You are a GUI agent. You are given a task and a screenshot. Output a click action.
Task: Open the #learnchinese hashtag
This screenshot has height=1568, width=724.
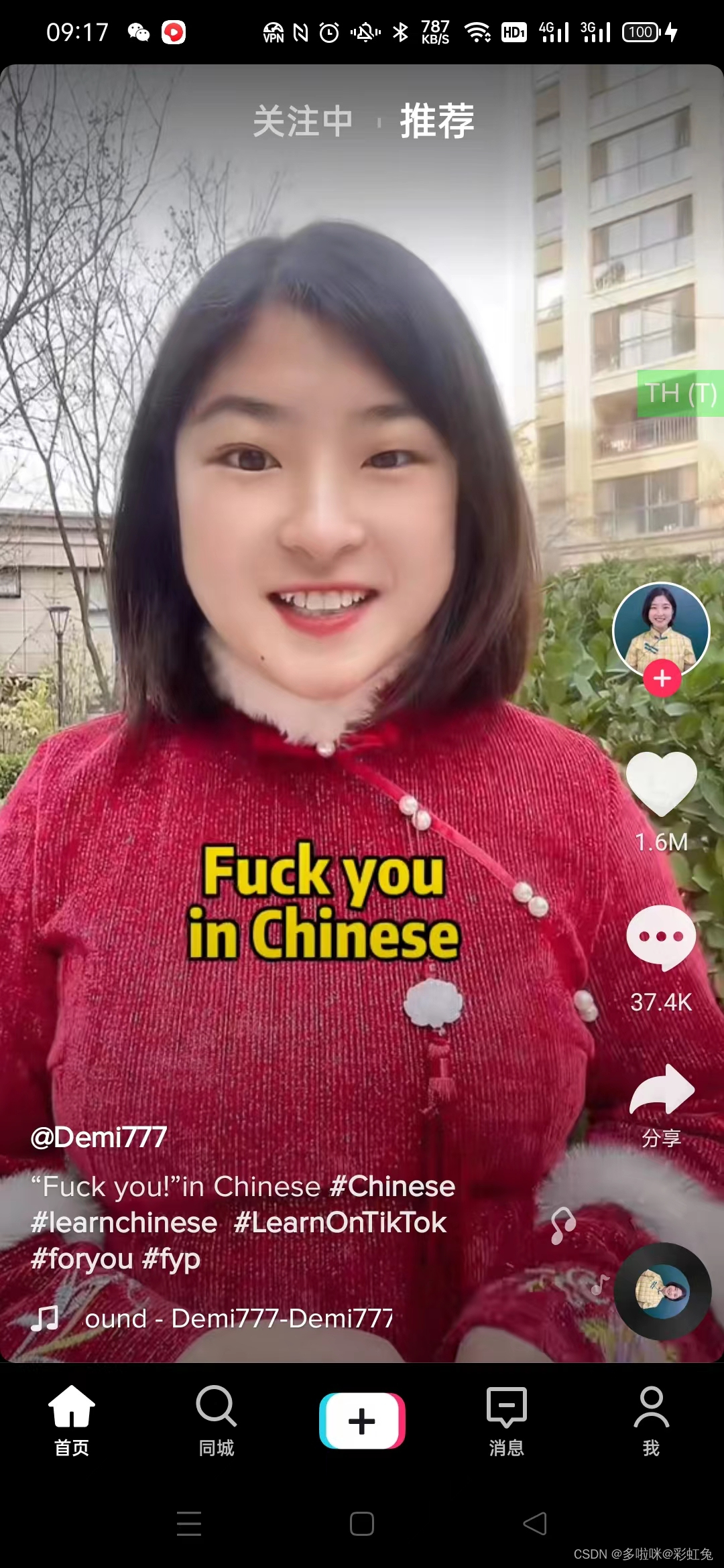point(124,1223)
